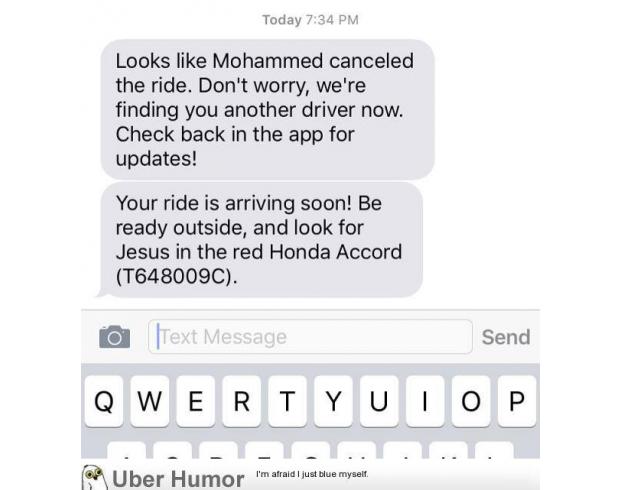
Task: Type the letter Q key
Action: tap(103, 402)
